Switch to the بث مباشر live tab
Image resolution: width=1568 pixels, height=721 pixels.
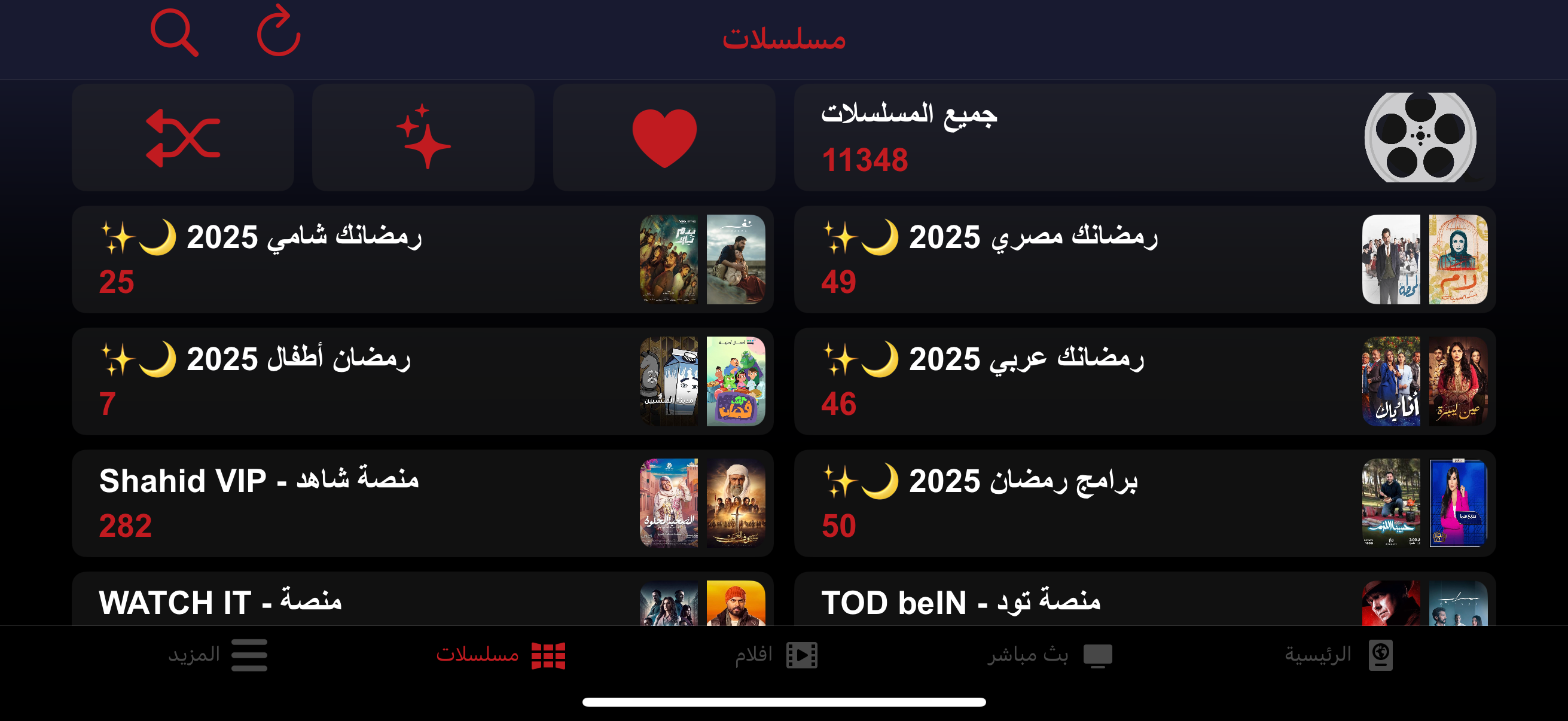coord(1050,655)
